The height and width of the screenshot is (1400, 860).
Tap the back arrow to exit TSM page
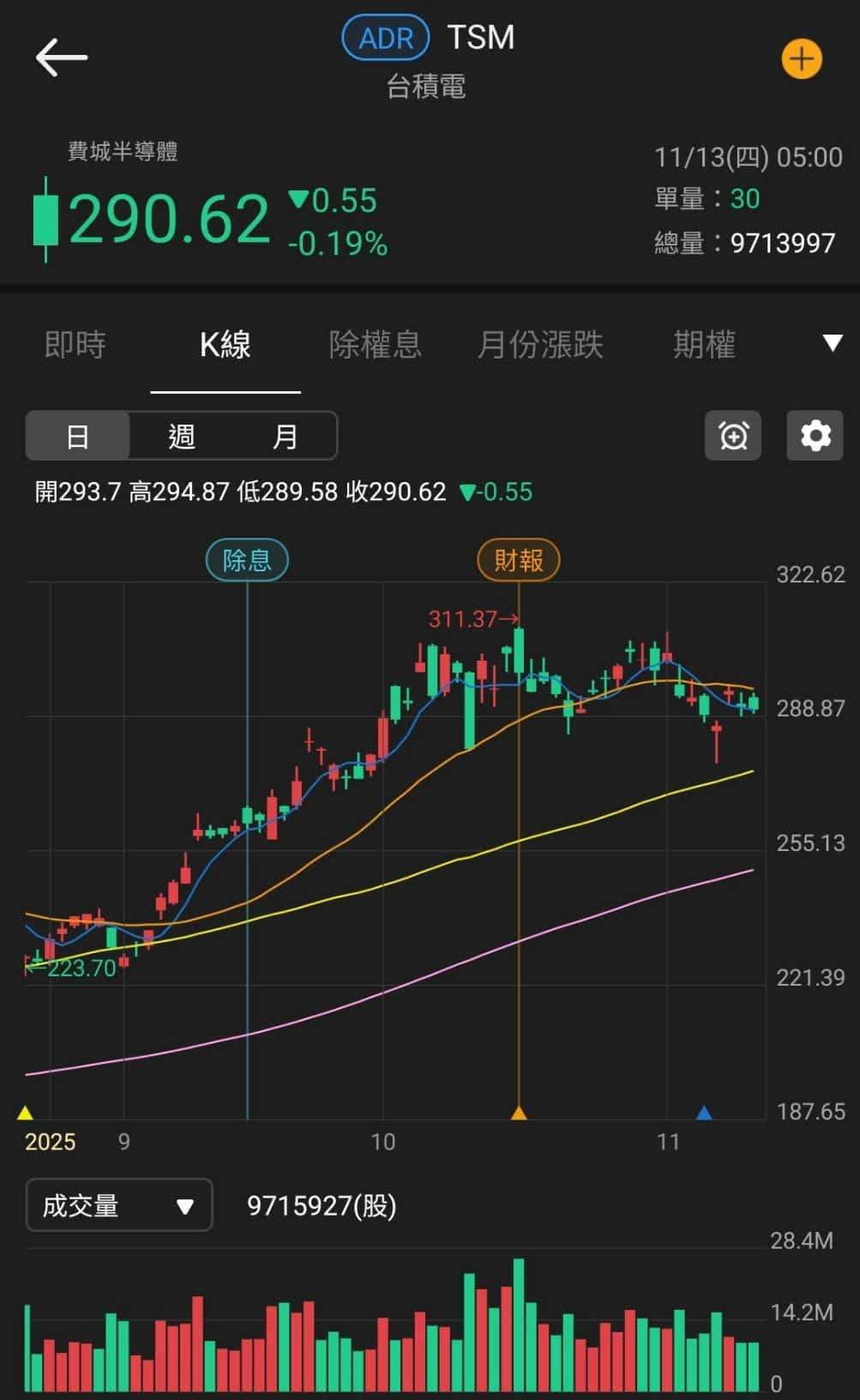pyautogui.click(x=62, y=57)
